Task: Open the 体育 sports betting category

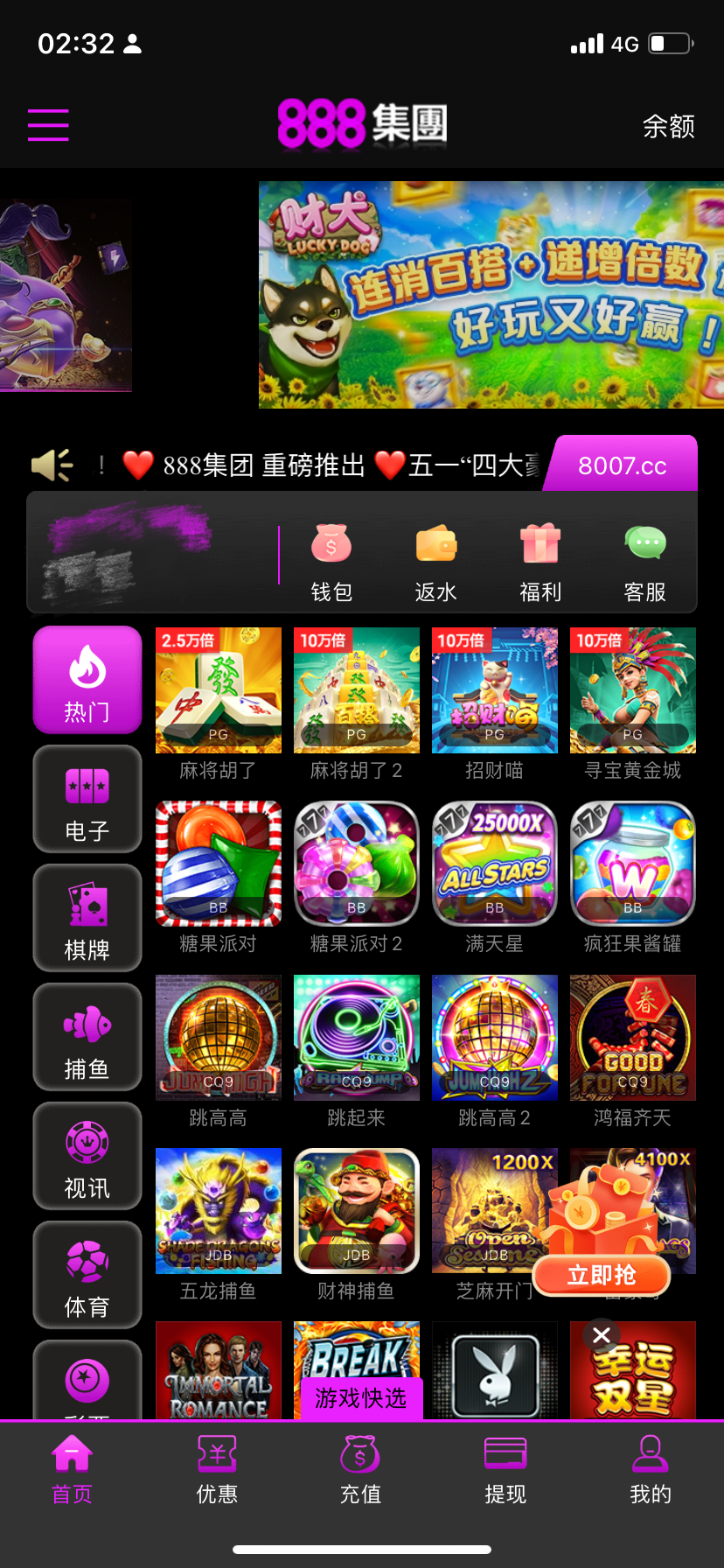Action: click(87, 1275)
